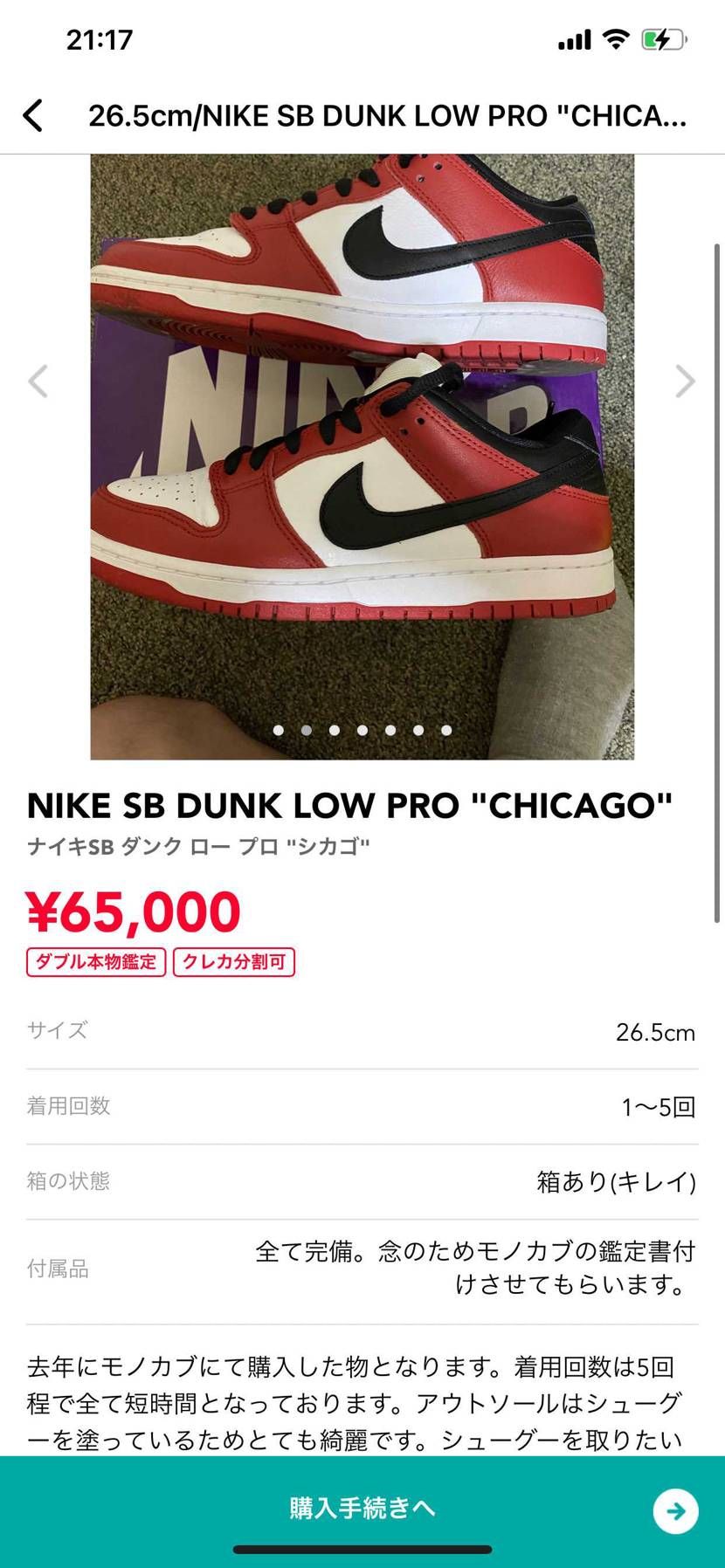Open the サイズ 26.5cm detail row

click(x=362, y=1031)
